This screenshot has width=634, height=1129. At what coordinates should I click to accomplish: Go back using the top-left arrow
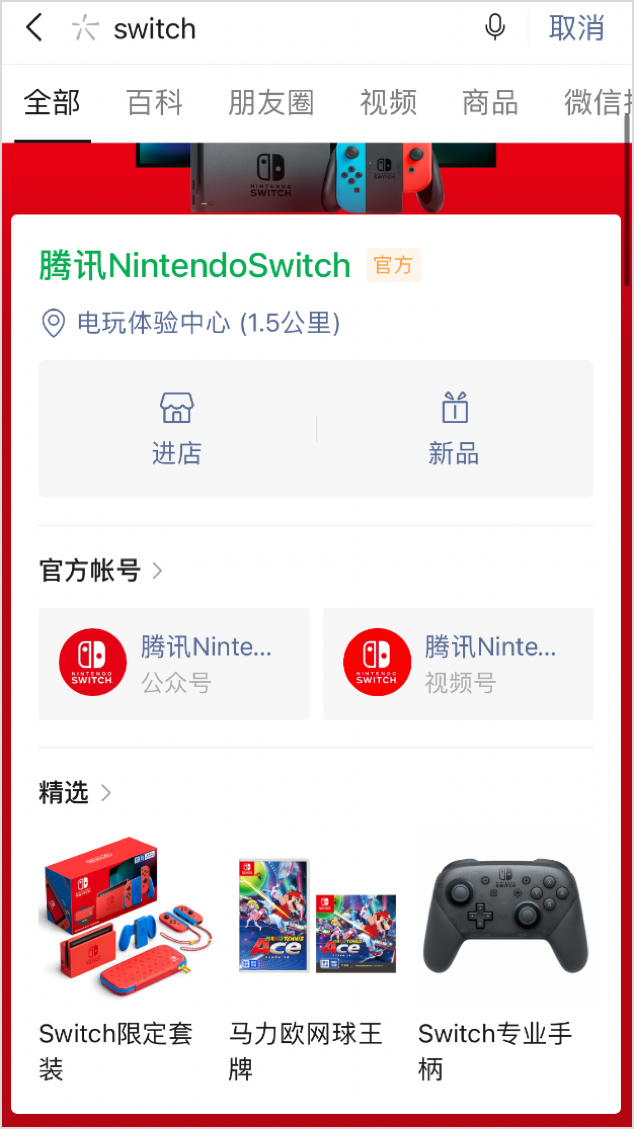pos(35,28)
